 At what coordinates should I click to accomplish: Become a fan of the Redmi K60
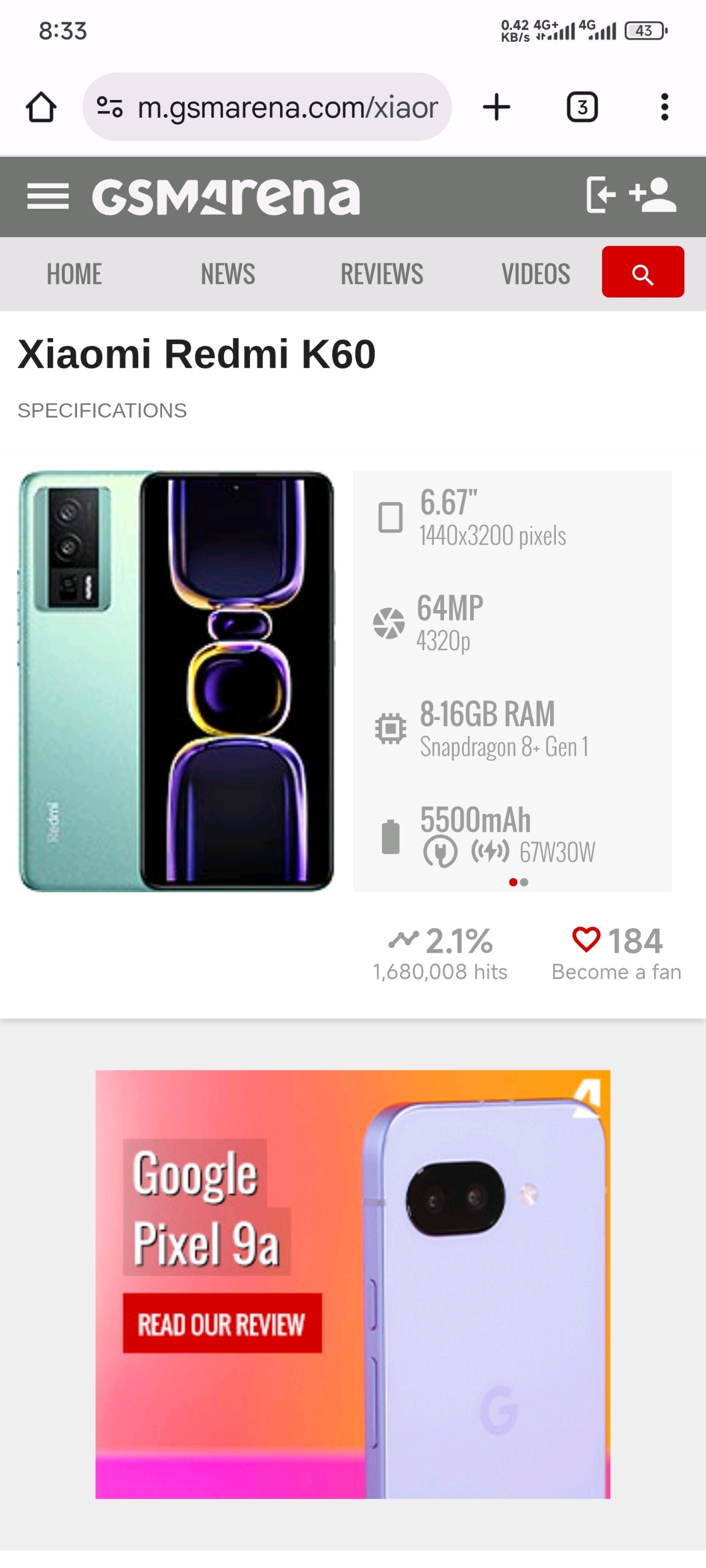pos(616,953)
